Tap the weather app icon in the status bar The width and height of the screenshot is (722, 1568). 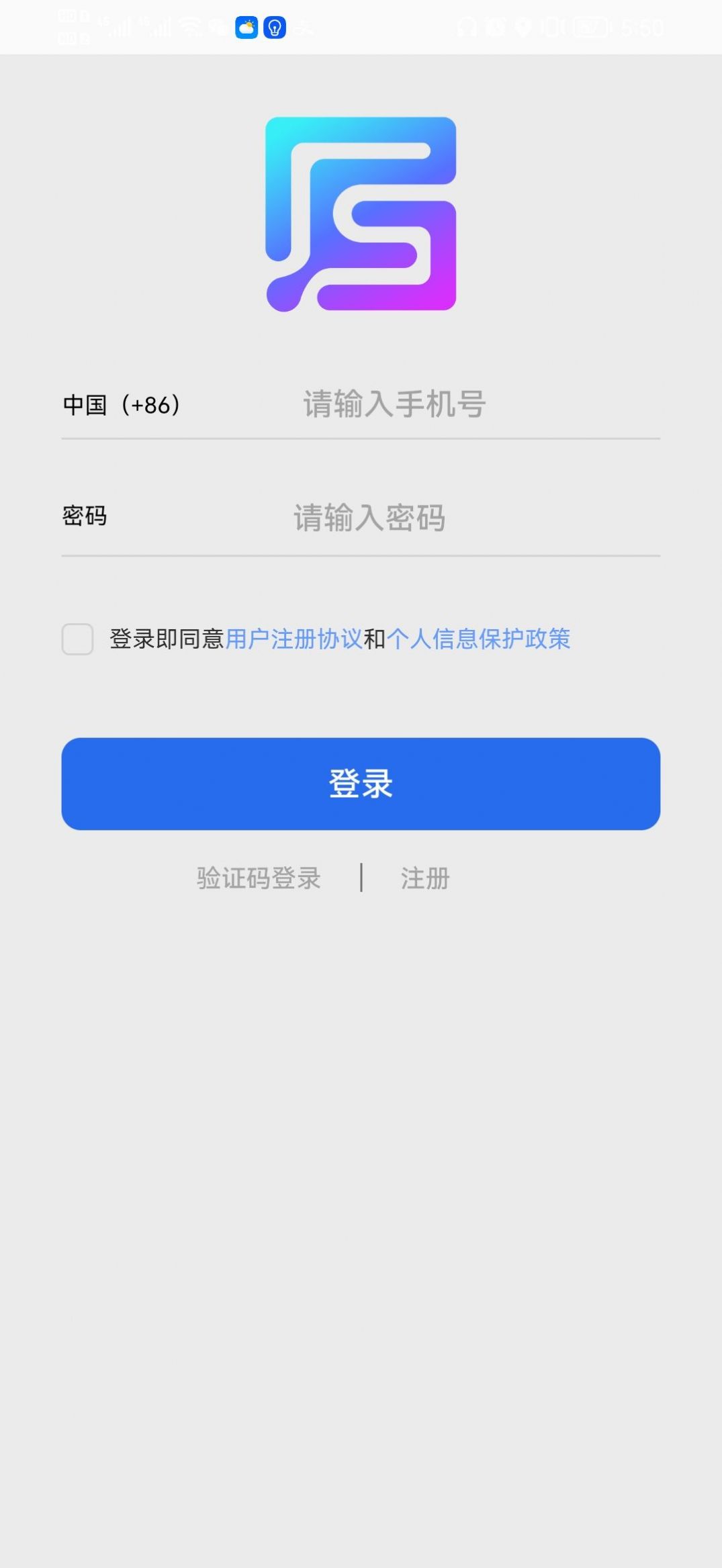point(246,27)
